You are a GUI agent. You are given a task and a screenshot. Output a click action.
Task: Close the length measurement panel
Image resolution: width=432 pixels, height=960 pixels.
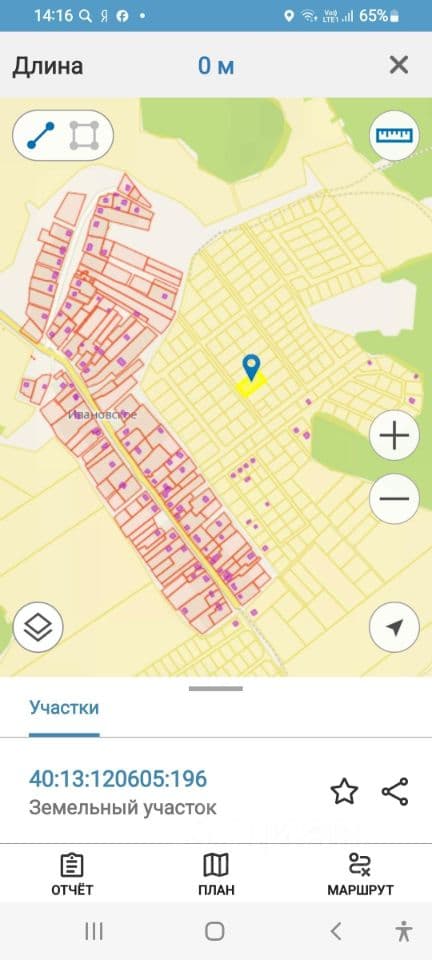click(x=398, y=64)
